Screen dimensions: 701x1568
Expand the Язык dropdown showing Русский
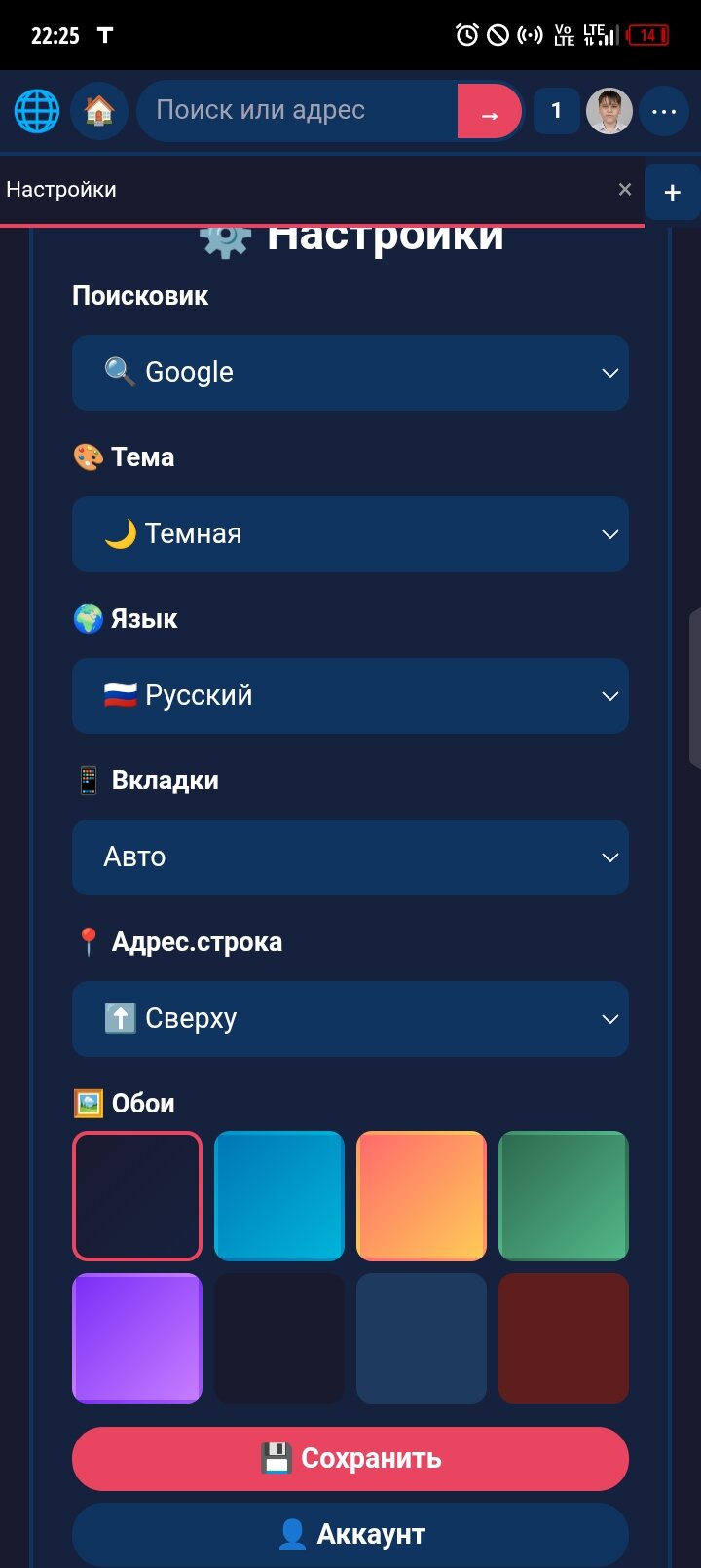[x=350, y=696]
